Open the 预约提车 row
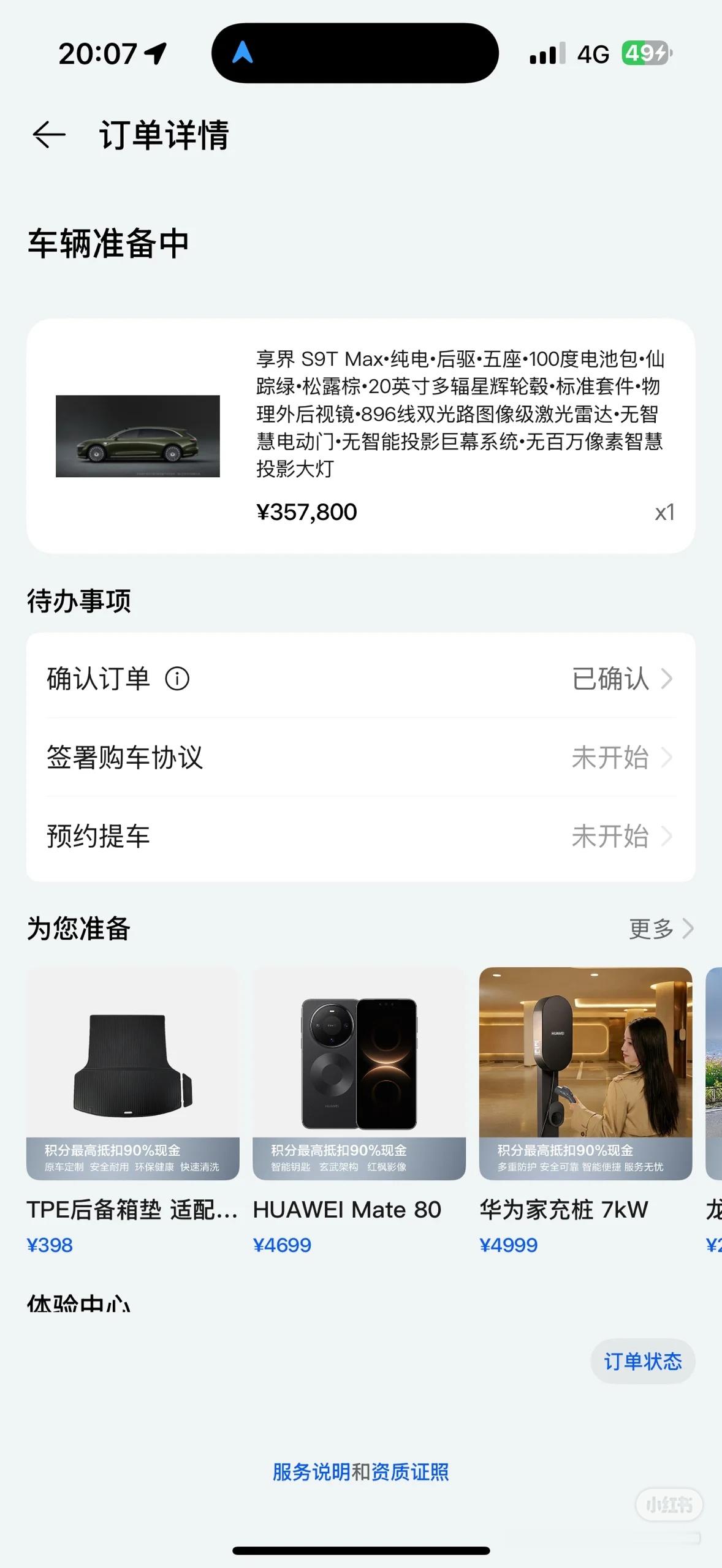 360,836
